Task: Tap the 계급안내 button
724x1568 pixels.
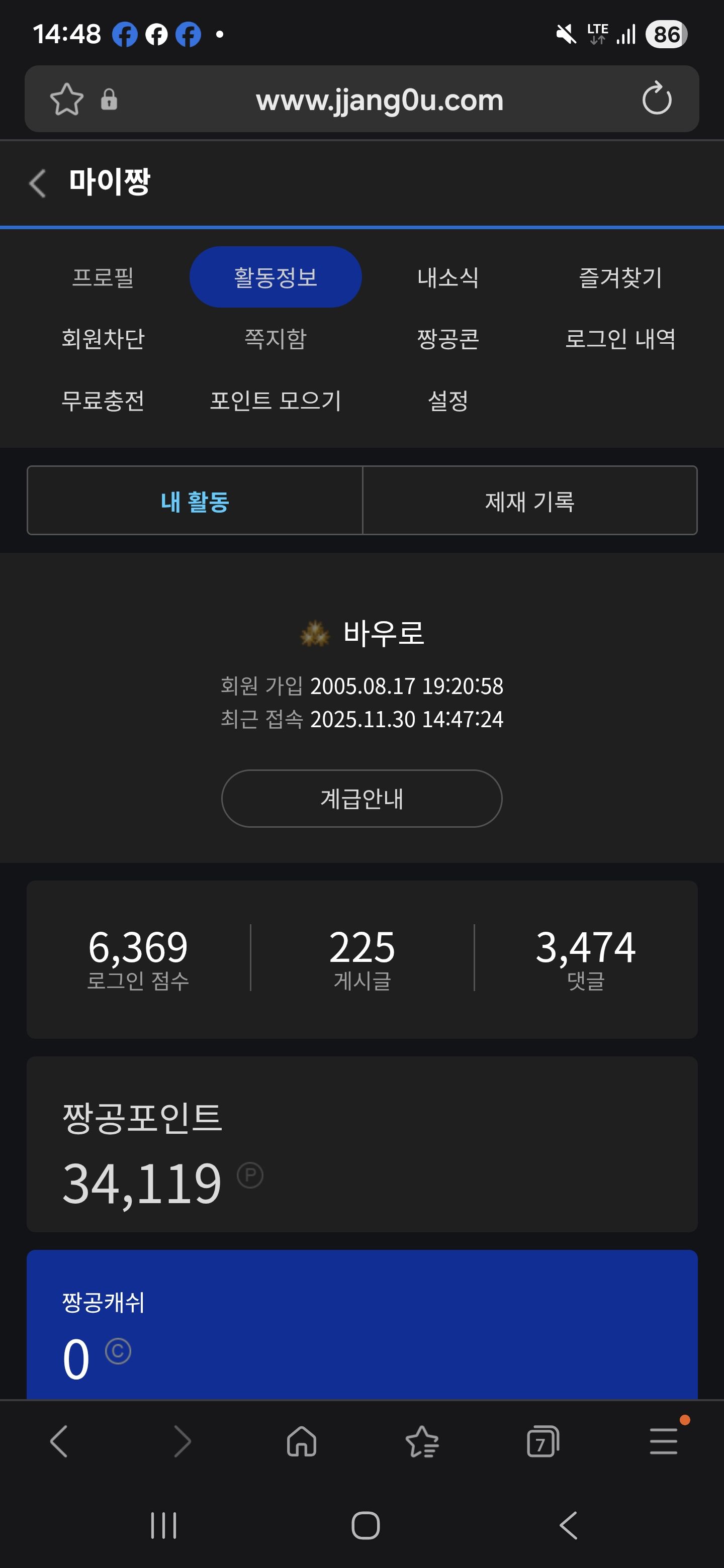Action: tap(361, 799)
